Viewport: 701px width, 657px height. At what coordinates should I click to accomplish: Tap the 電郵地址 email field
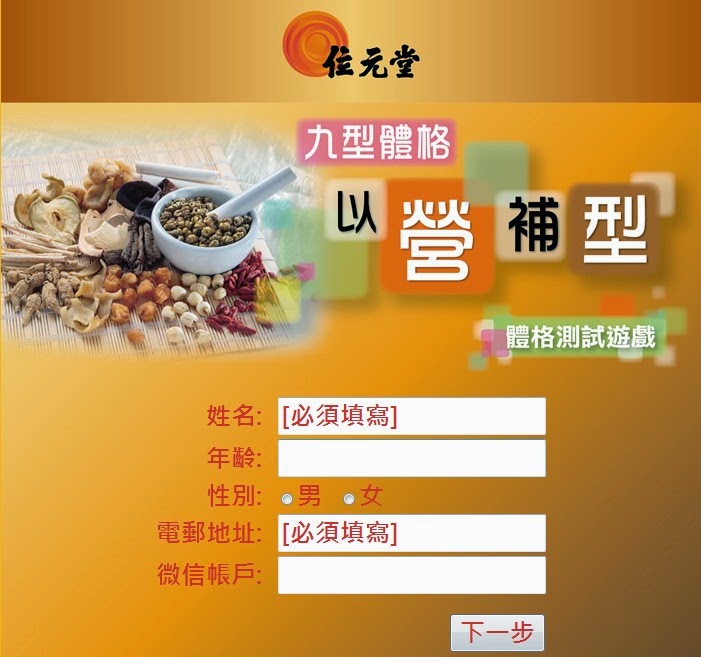[x=411, y=533]
